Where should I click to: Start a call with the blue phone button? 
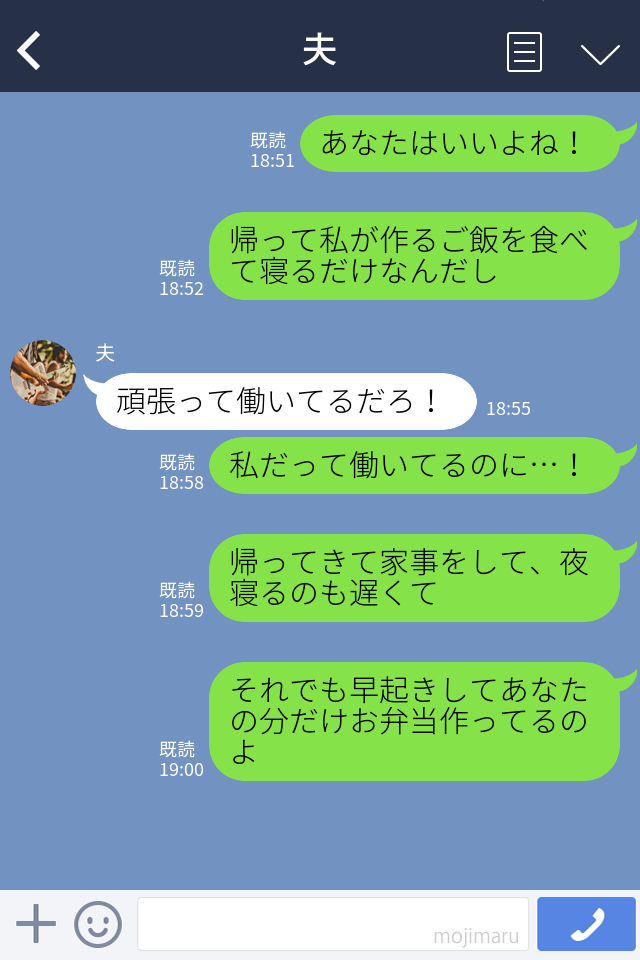586,923
